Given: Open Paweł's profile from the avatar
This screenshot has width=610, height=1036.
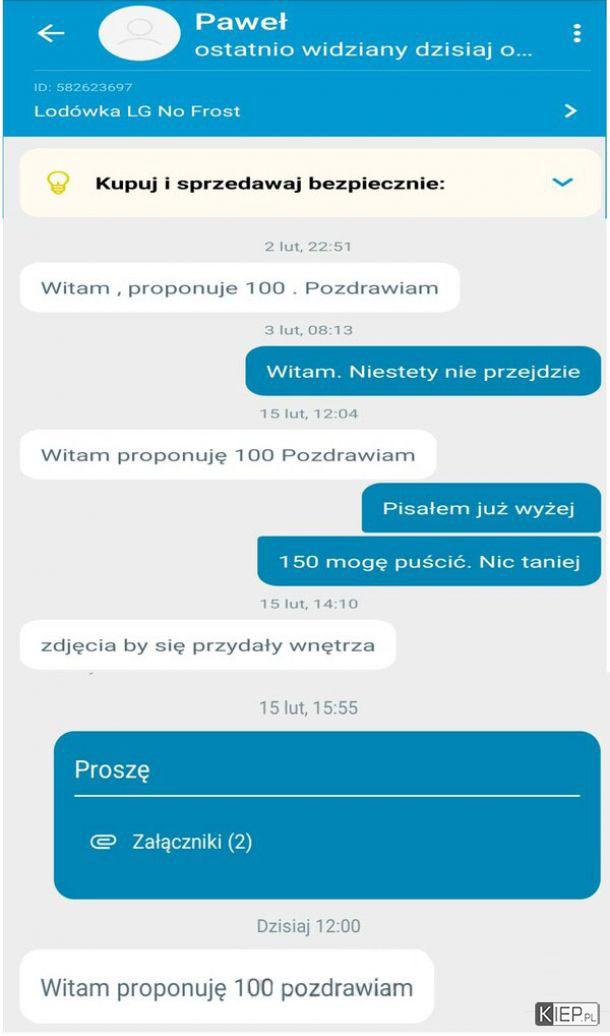Looking at the screenshot, I should (x=140, y=35).
